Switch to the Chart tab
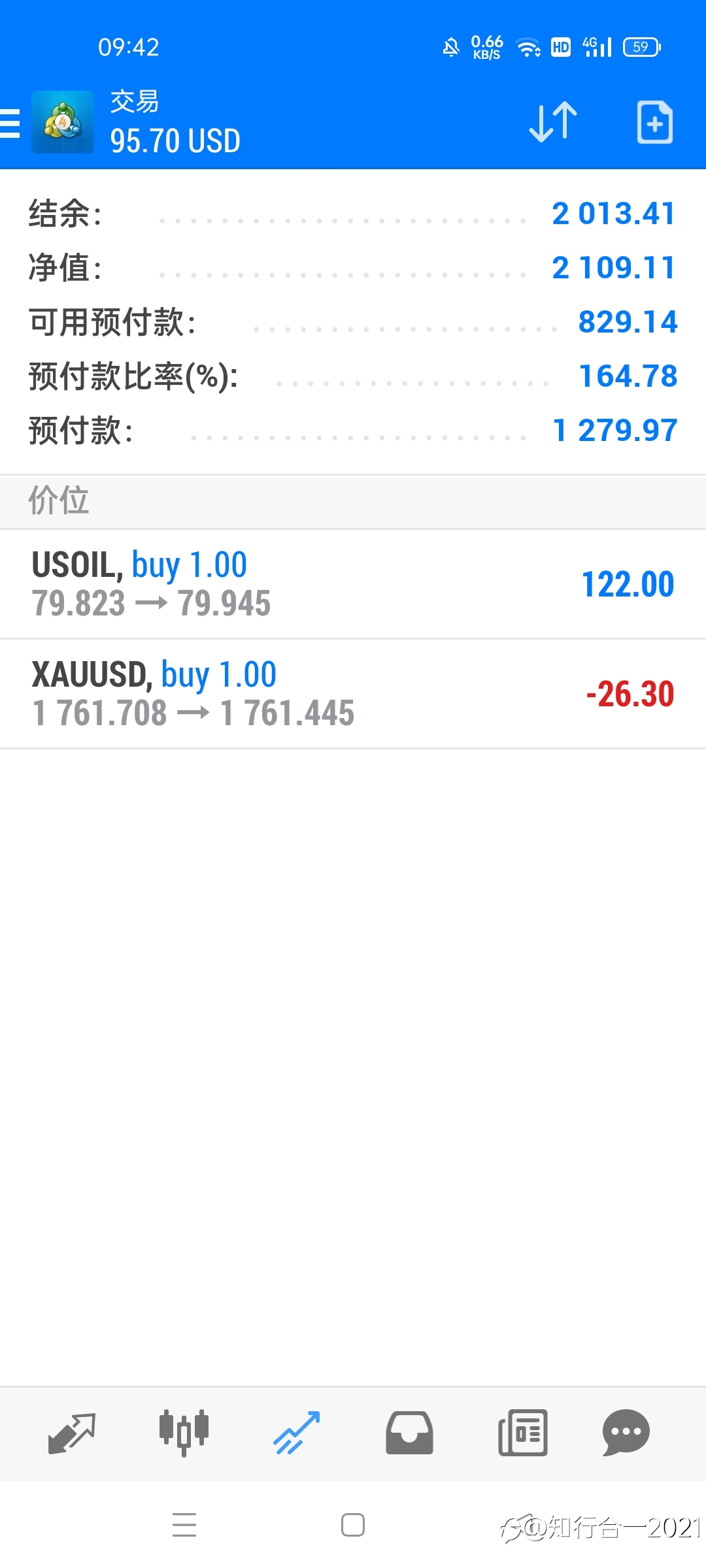Viewport: 706px width, 1568px height. tap(184, 1433)
